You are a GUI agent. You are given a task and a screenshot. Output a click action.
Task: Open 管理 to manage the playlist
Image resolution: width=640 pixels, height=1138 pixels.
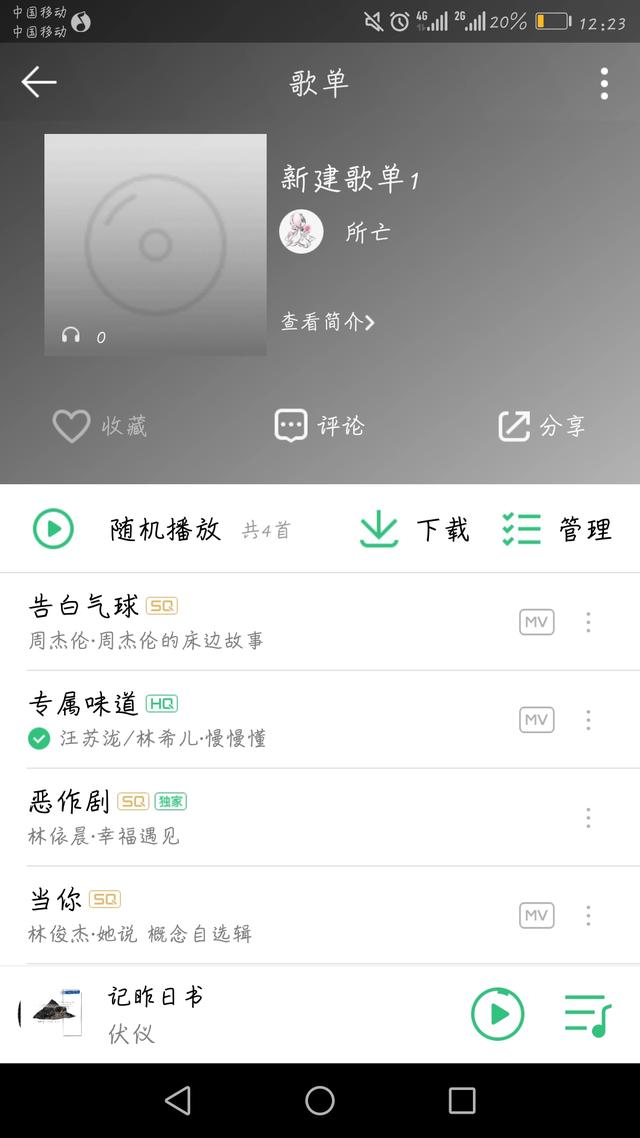pos(557,529)
